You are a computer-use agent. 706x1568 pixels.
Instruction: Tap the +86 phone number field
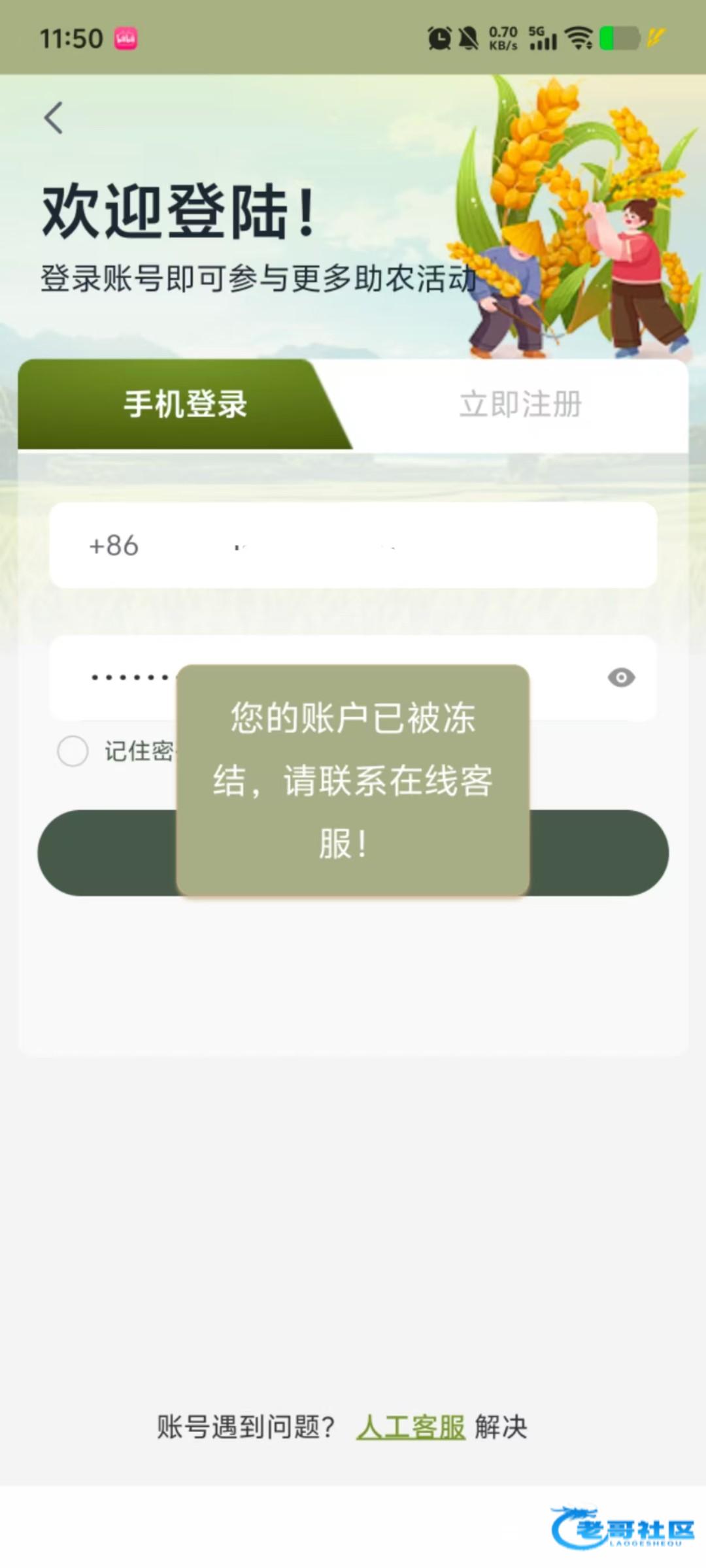click(x=392, y=546)
